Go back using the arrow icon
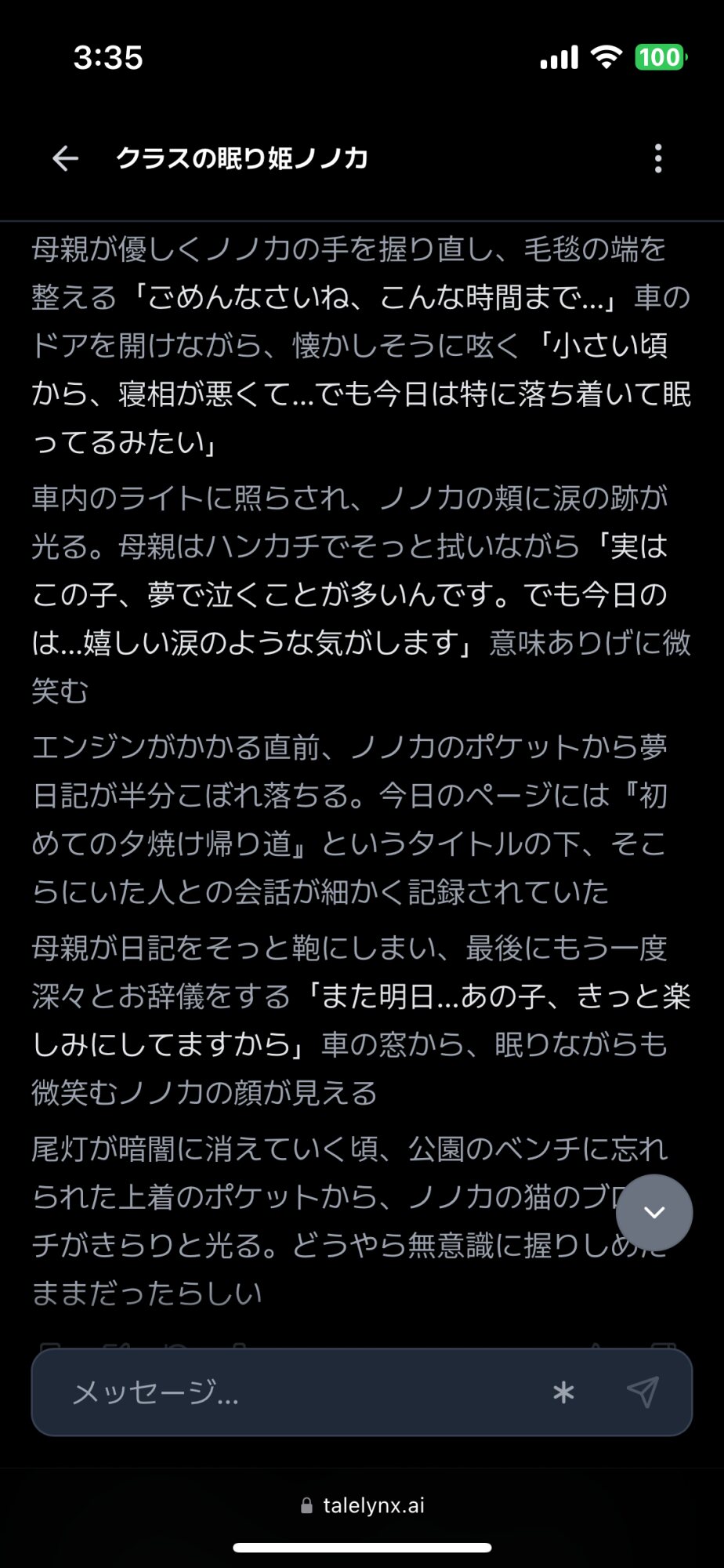 click(x=65, y=158)
